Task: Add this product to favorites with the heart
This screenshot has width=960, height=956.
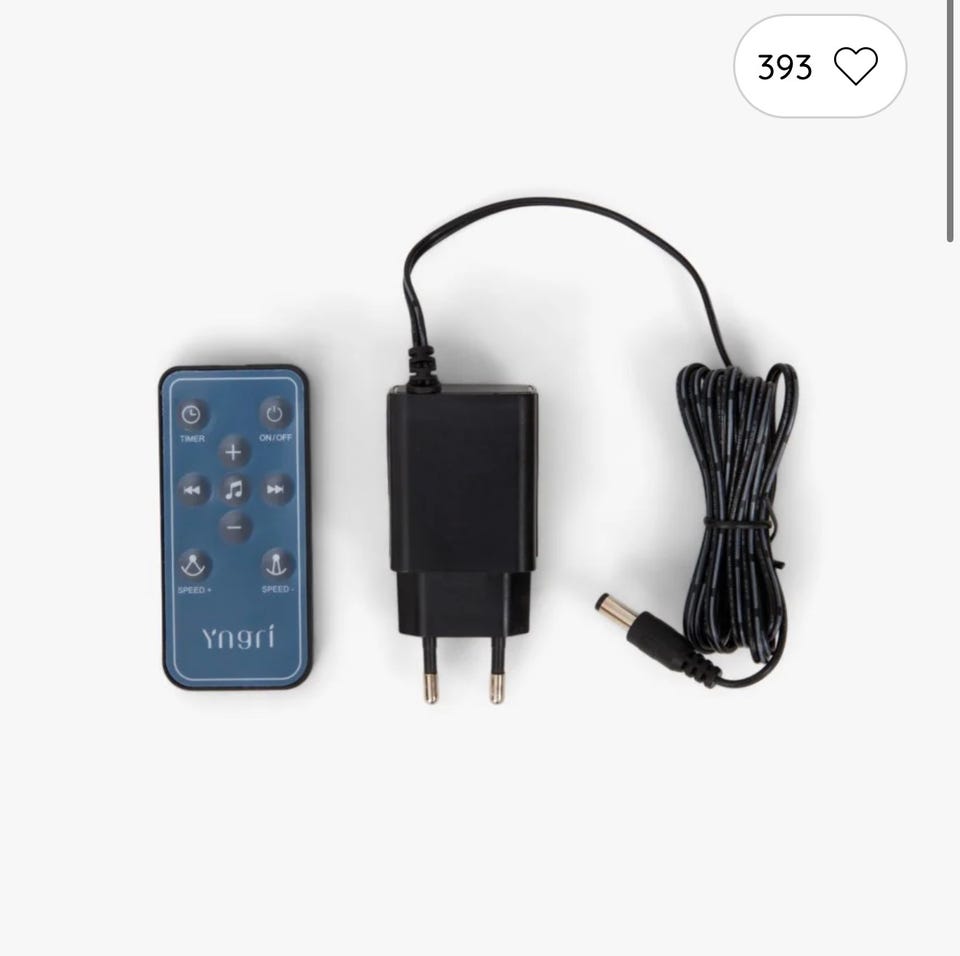Action: point(855,67)
